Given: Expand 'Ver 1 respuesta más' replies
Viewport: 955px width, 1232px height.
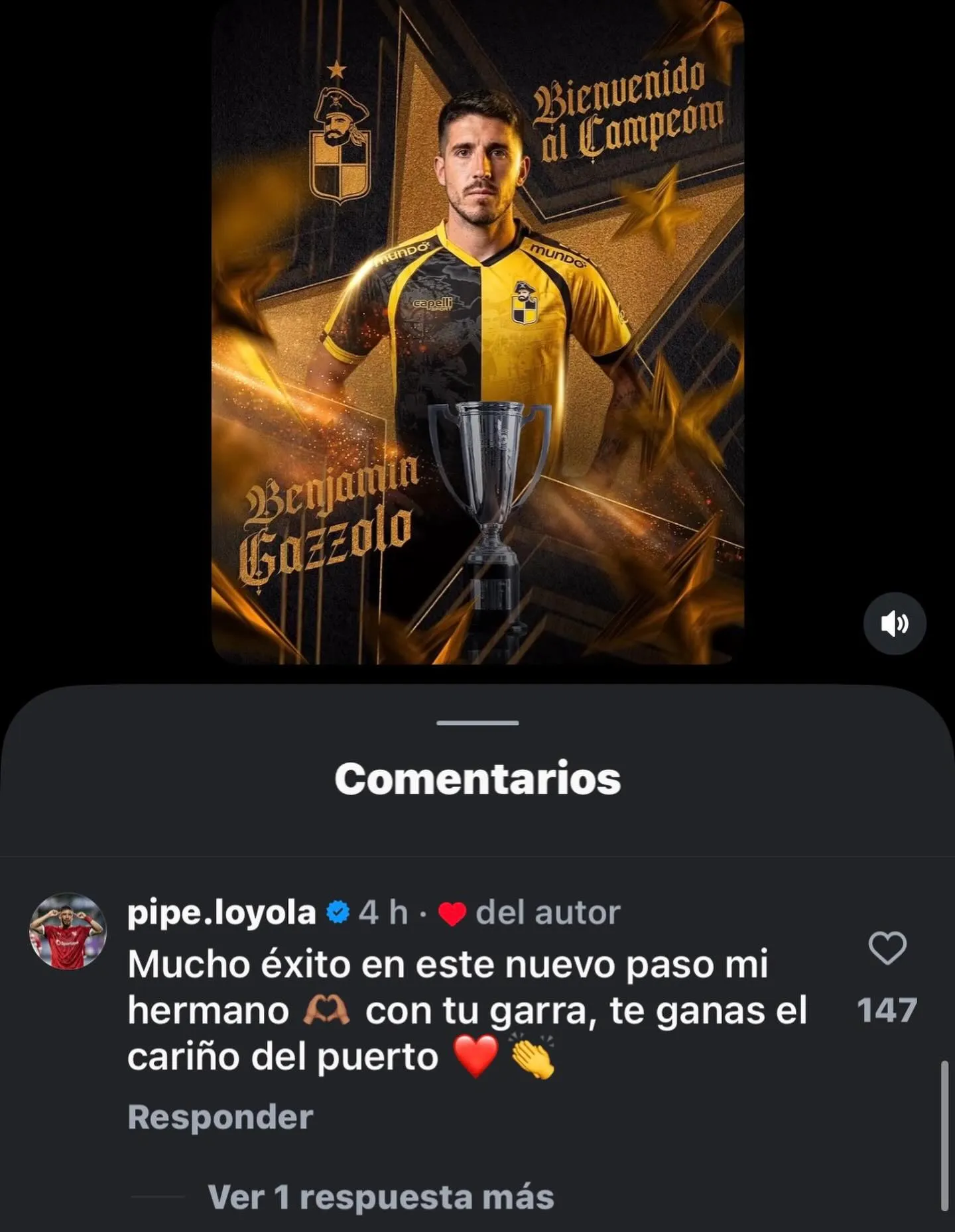Looking at the screenshot, I should pos(381,1198).
